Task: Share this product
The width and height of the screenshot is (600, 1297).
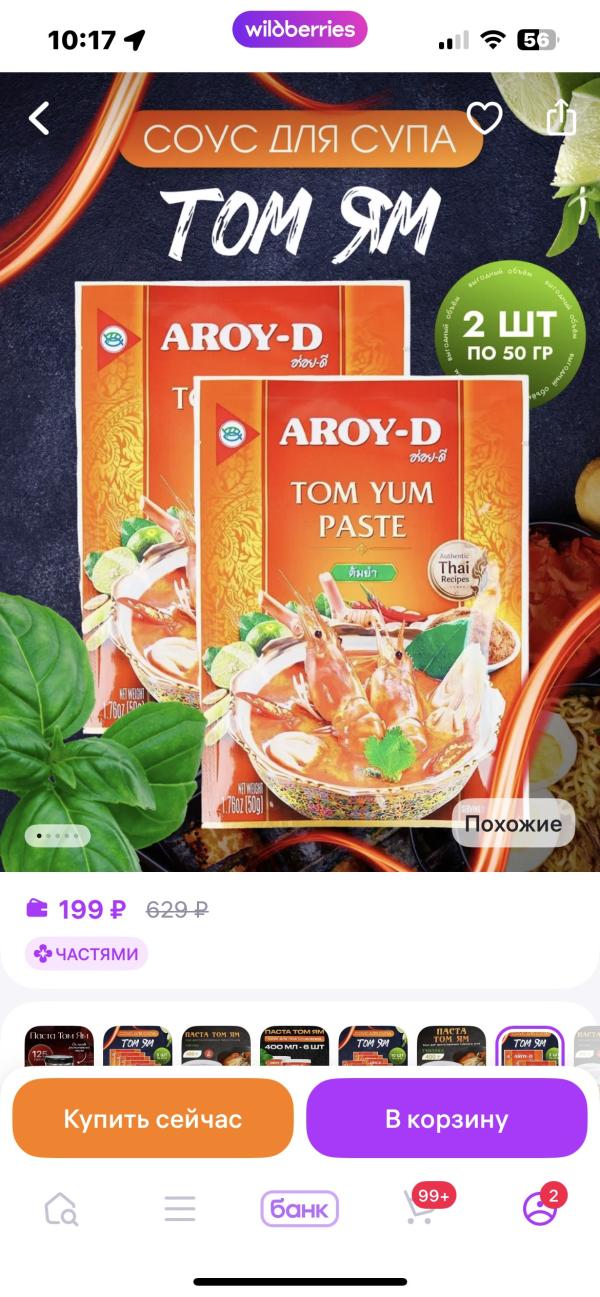Action: pos(561,117)
